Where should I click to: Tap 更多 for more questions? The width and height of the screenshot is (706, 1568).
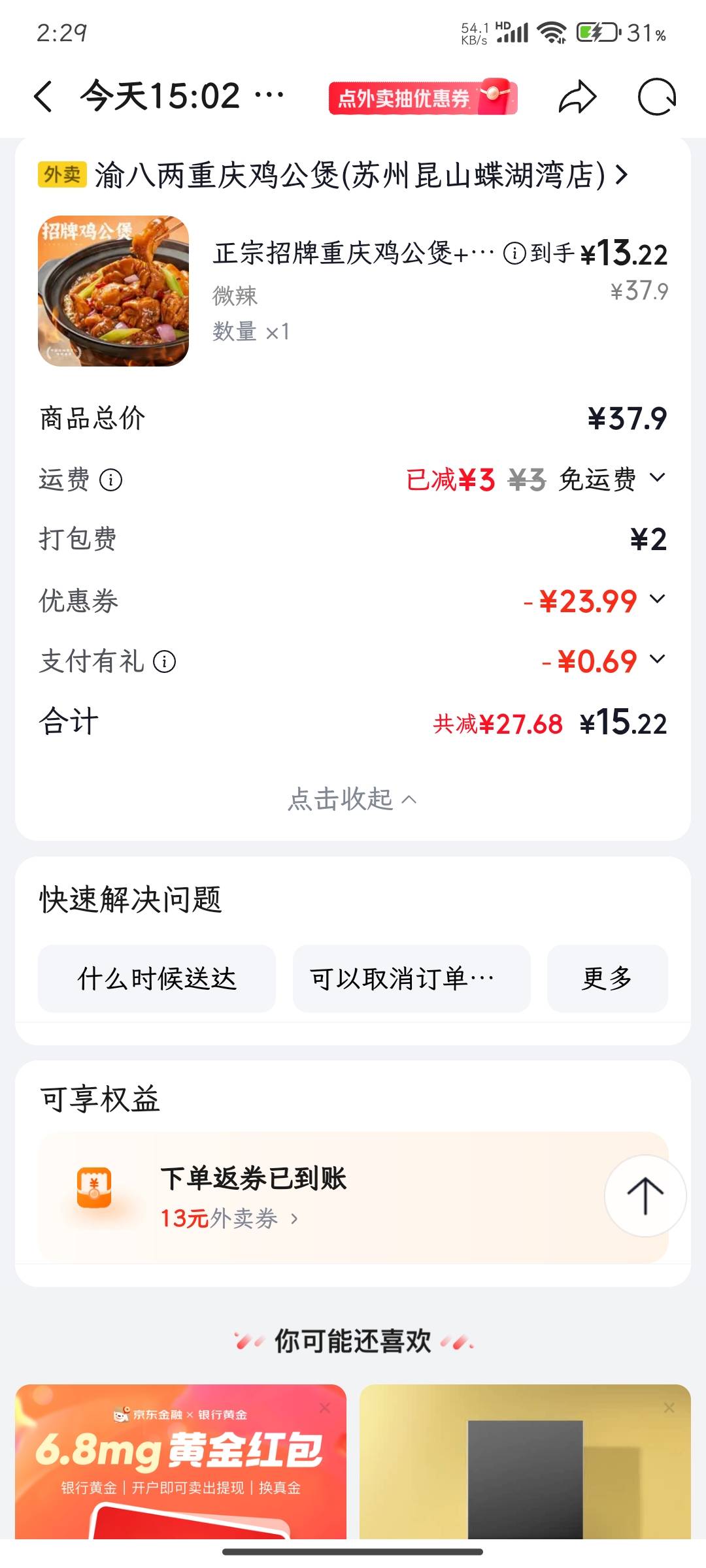tap(608, 979)
